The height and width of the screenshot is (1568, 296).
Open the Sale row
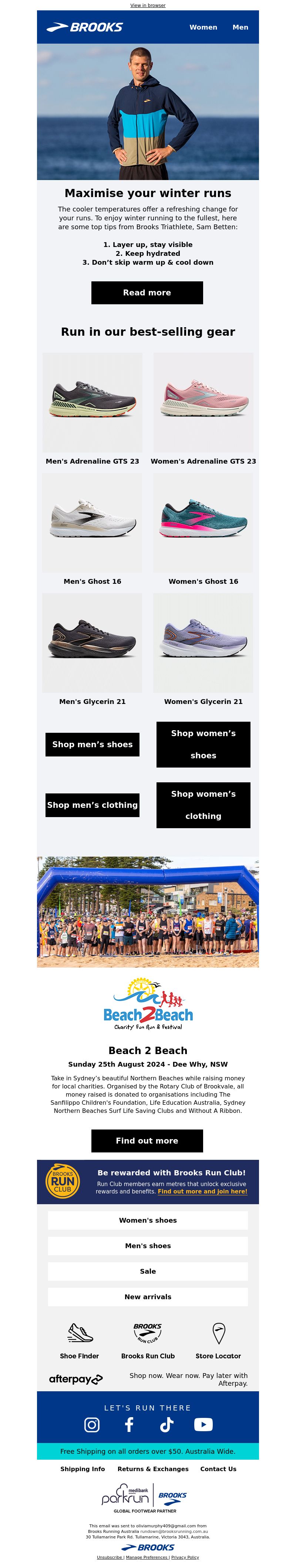[x=147, y=1271]
